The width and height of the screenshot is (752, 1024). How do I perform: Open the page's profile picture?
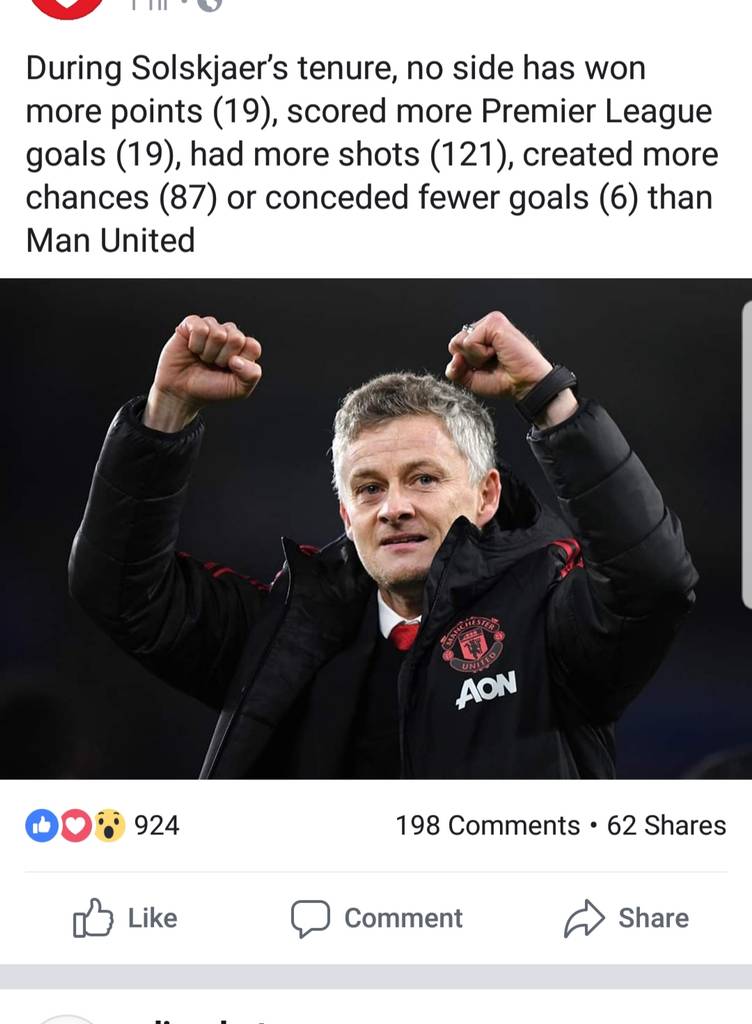pyautogui.click(x=67, y=7)
